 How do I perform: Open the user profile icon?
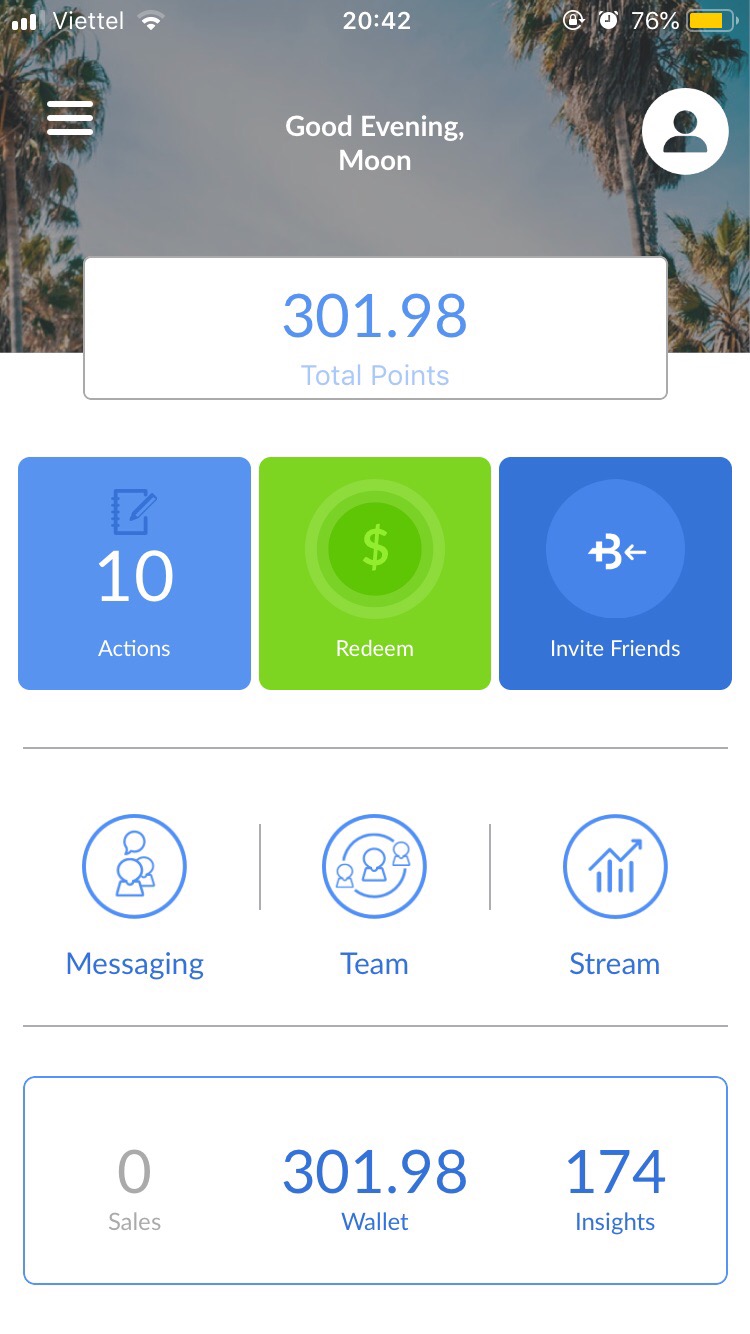[x=685, y=132]
